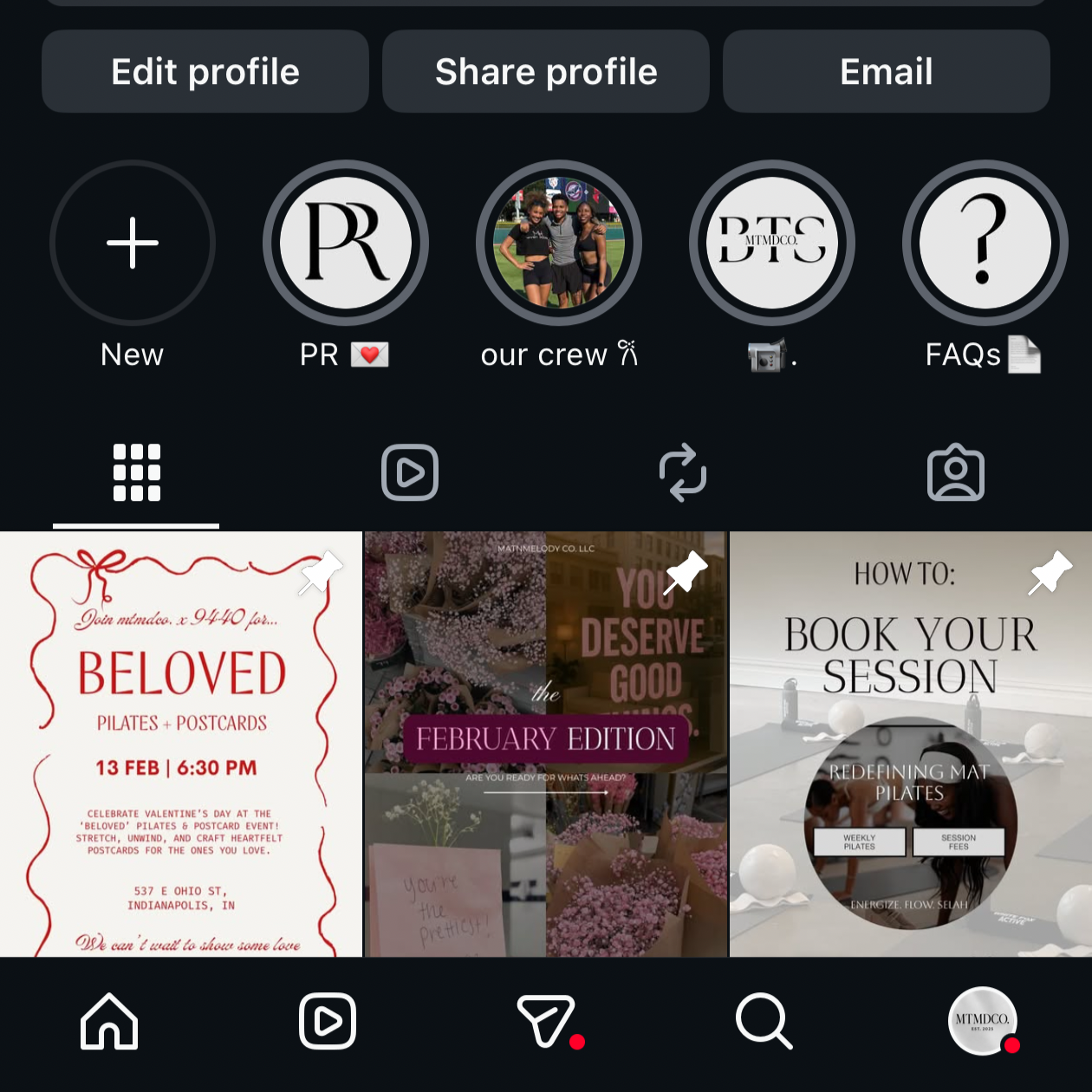Switch to the Reels profile tab
Viewport: 1092px width, 1092px height.
(410, 473)
